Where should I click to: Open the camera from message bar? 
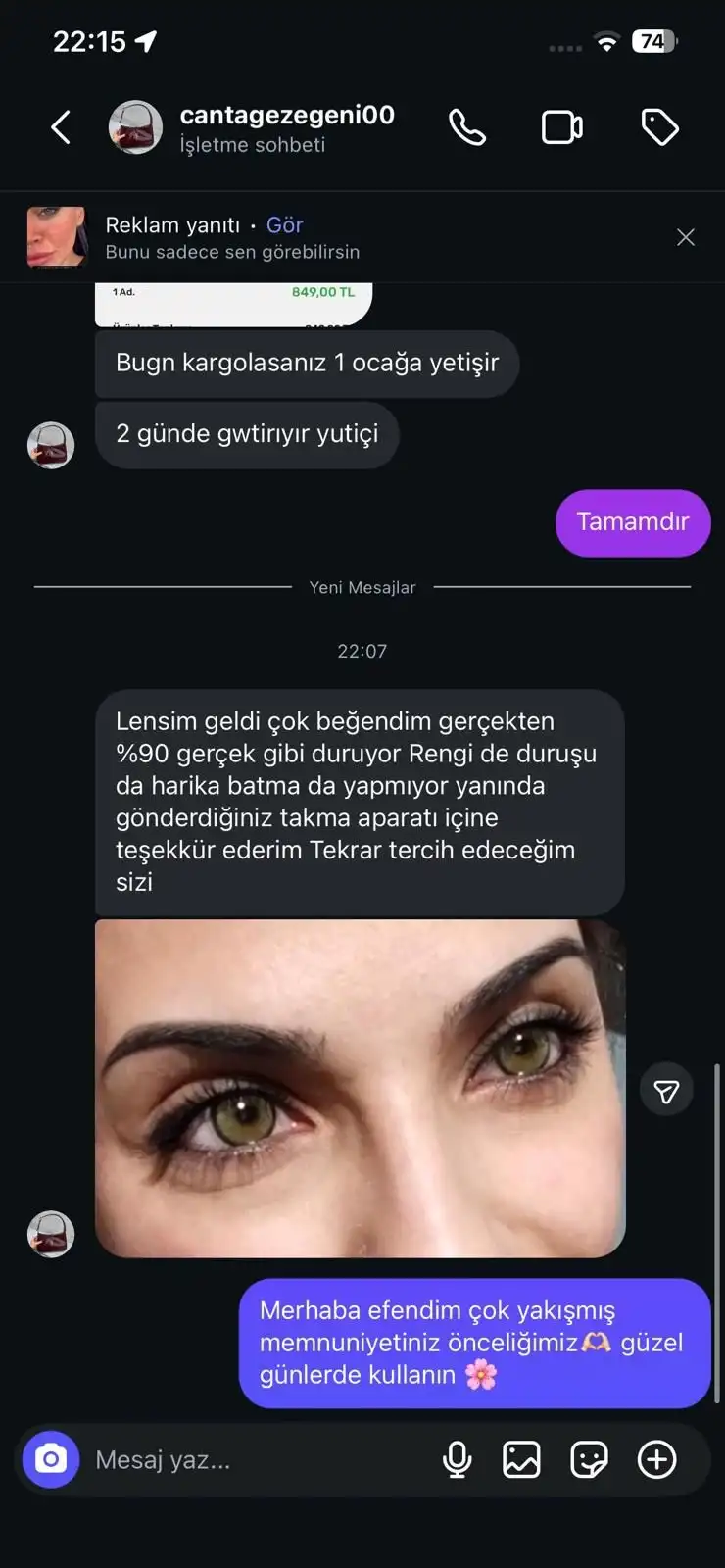pos(51,1460)
